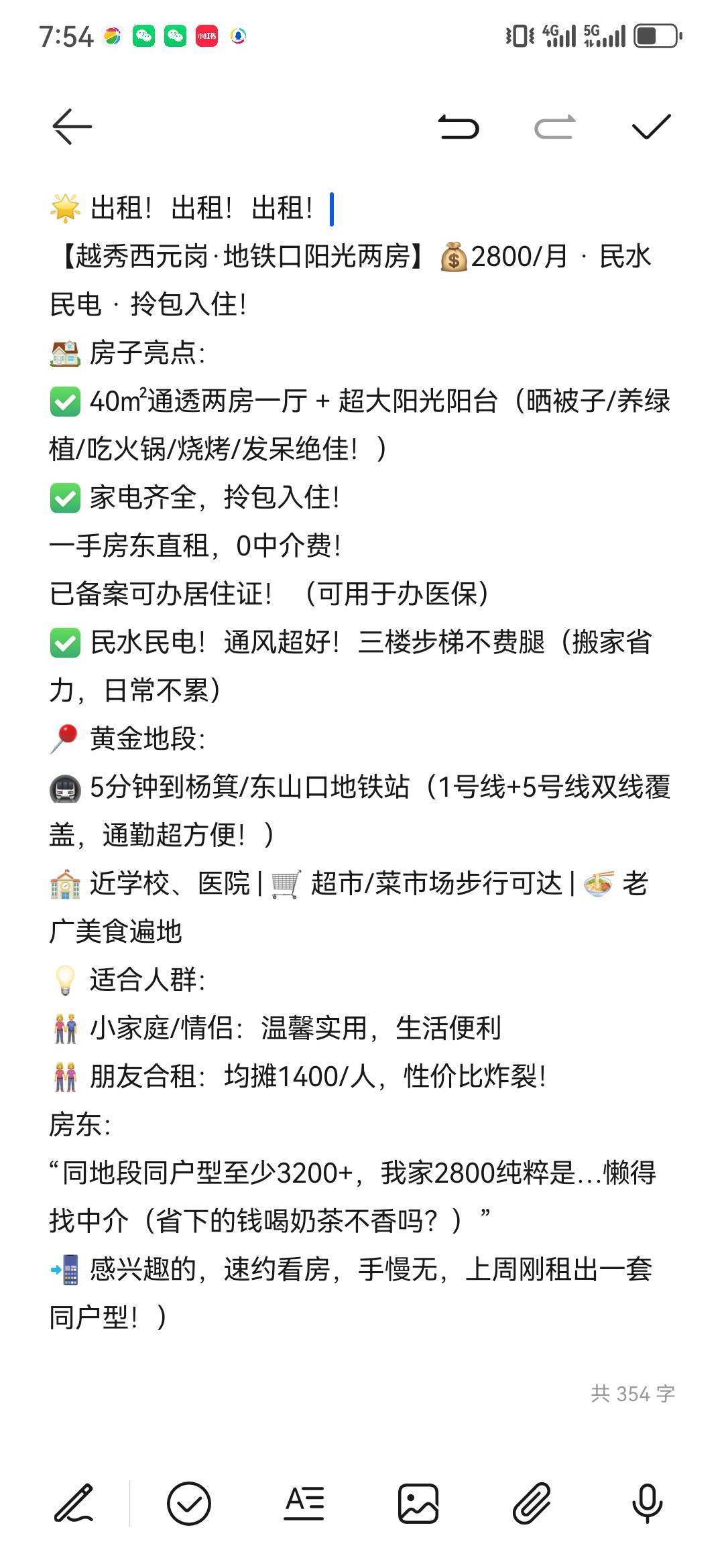Tap the redo arrow icon
The height and width of the screenshot is (1568, 724).
(555, 127)
